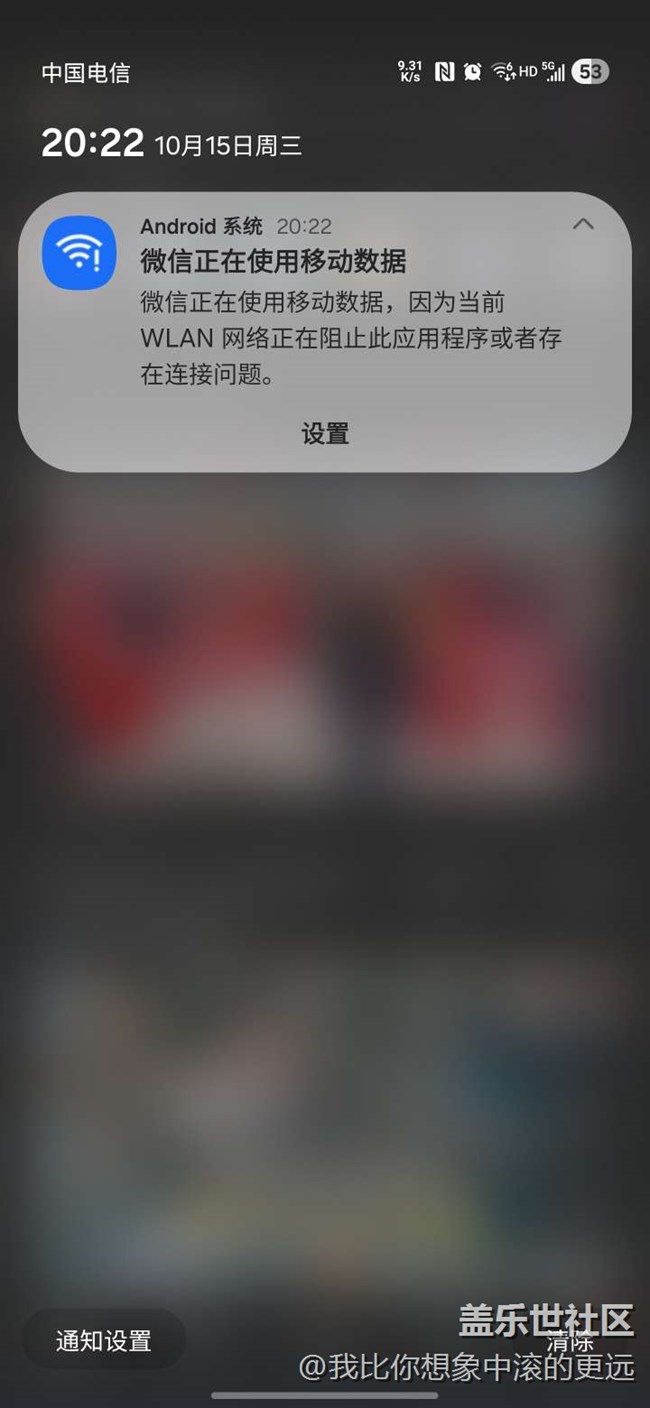
Task: Open 通知设置
Action: pyautogui.click(x=103, y=1341)
